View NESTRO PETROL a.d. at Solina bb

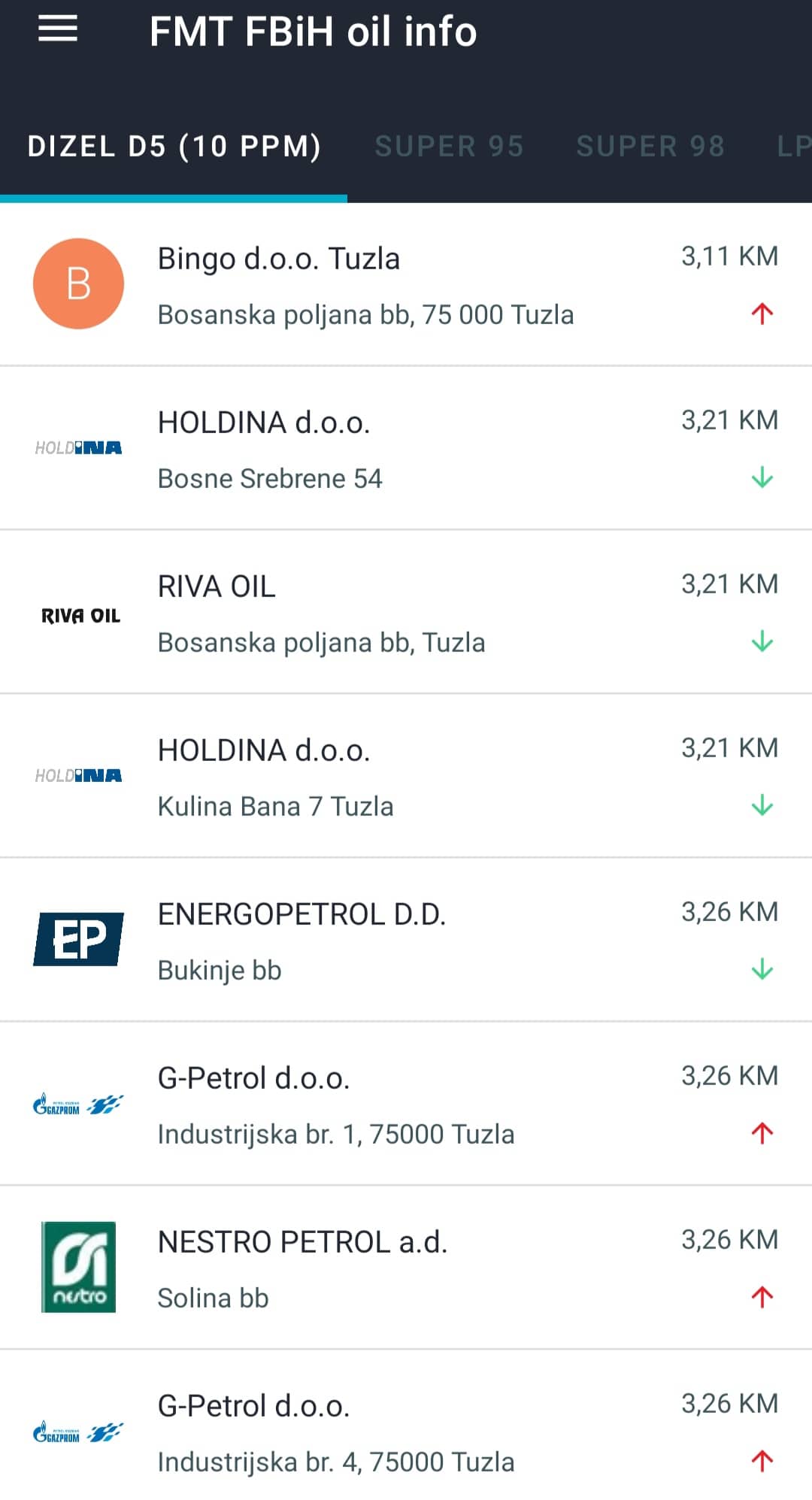406,1268
